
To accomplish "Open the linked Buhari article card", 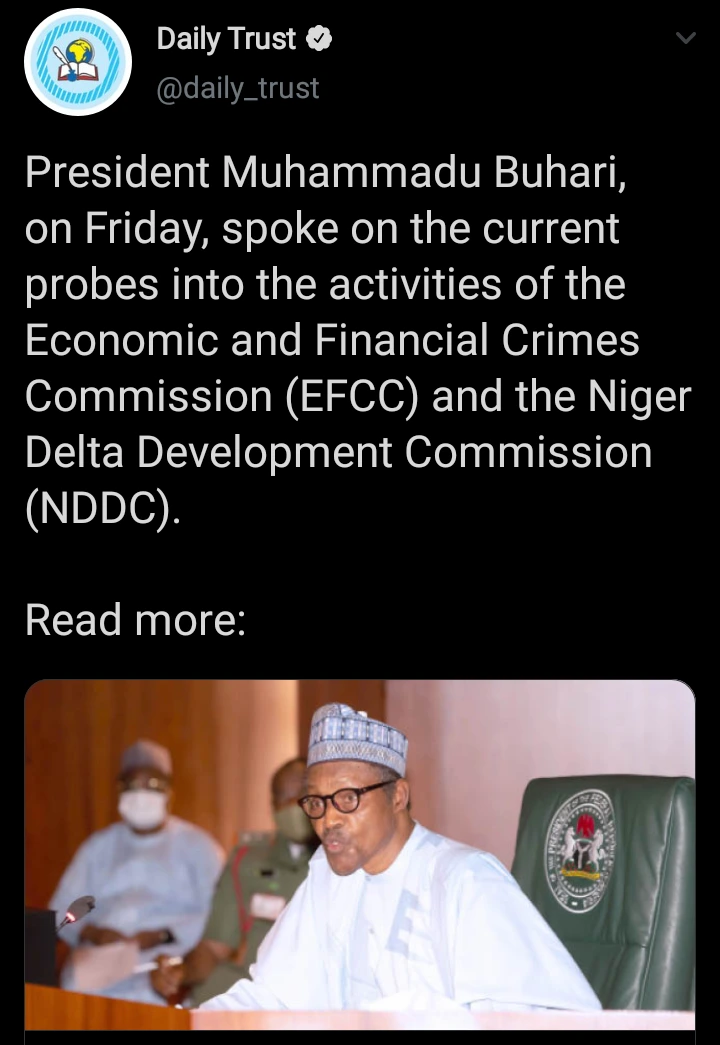I will point(360,855).
